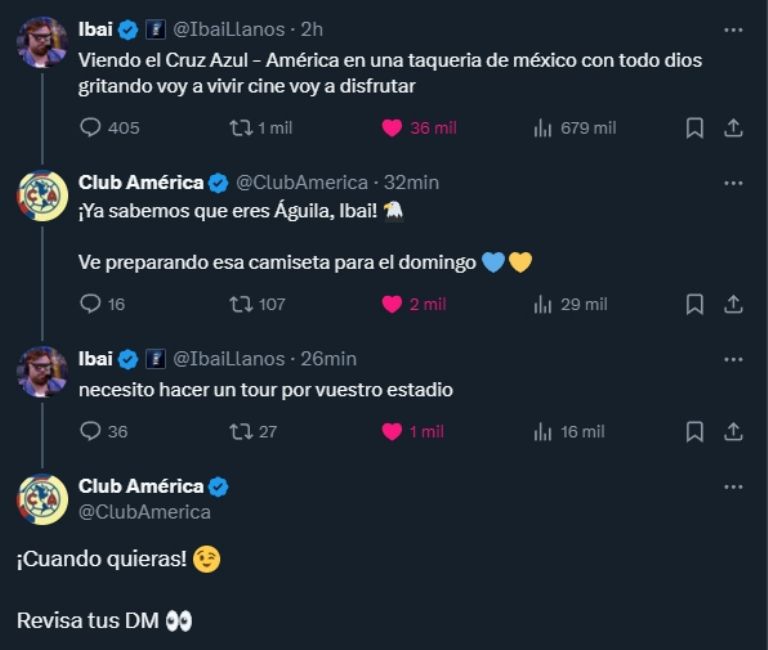Share Club América's 32min tweet
768x650 pixels.
(733, 304)
